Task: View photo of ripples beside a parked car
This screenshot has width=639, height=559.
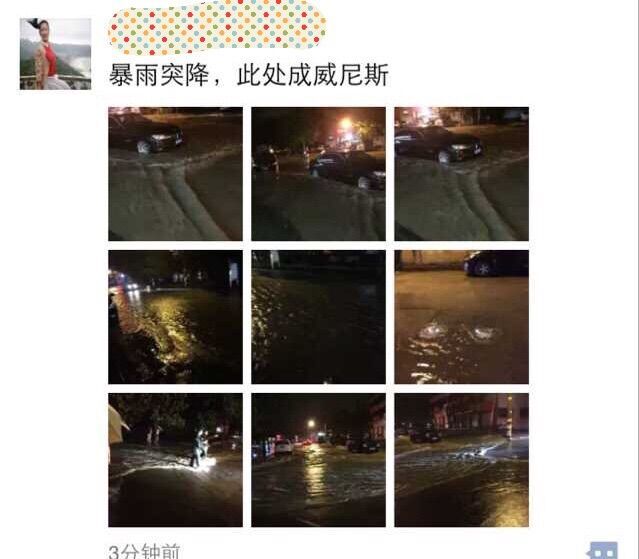Action: tap(461, 316)
